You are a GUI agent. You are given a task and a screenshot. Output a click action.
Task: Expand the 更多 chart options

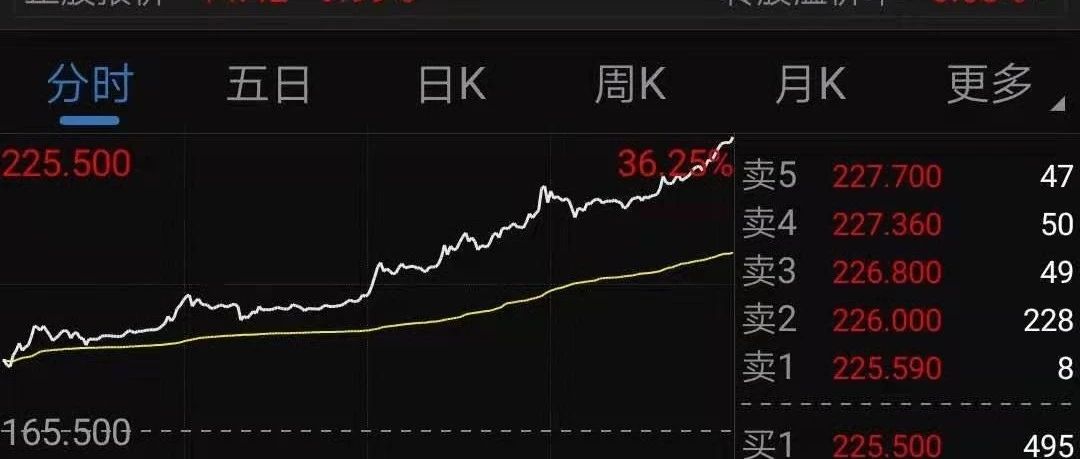tap(990, 84)
